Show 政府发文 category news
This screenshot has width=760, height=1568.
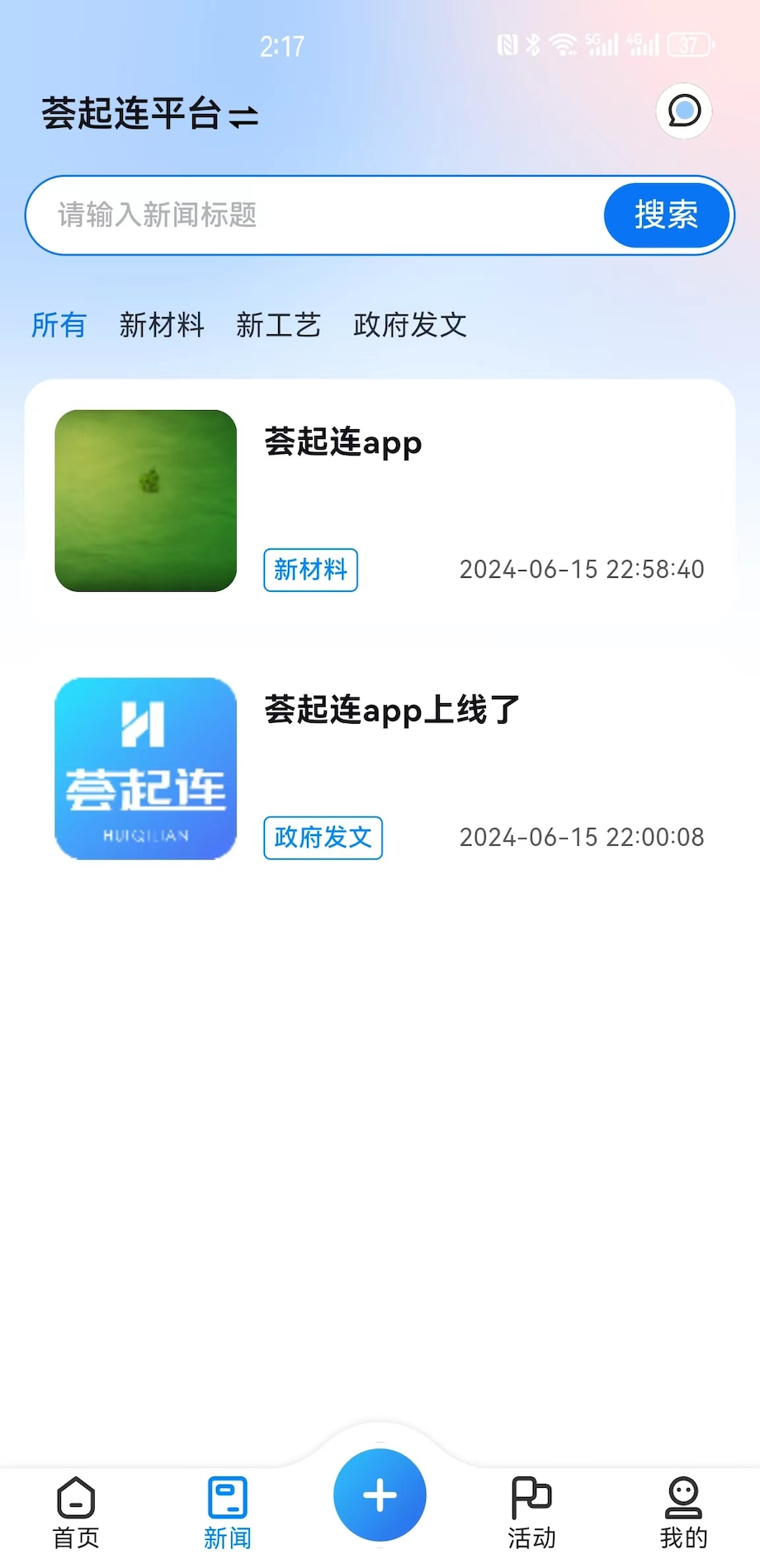coord(409,325)
